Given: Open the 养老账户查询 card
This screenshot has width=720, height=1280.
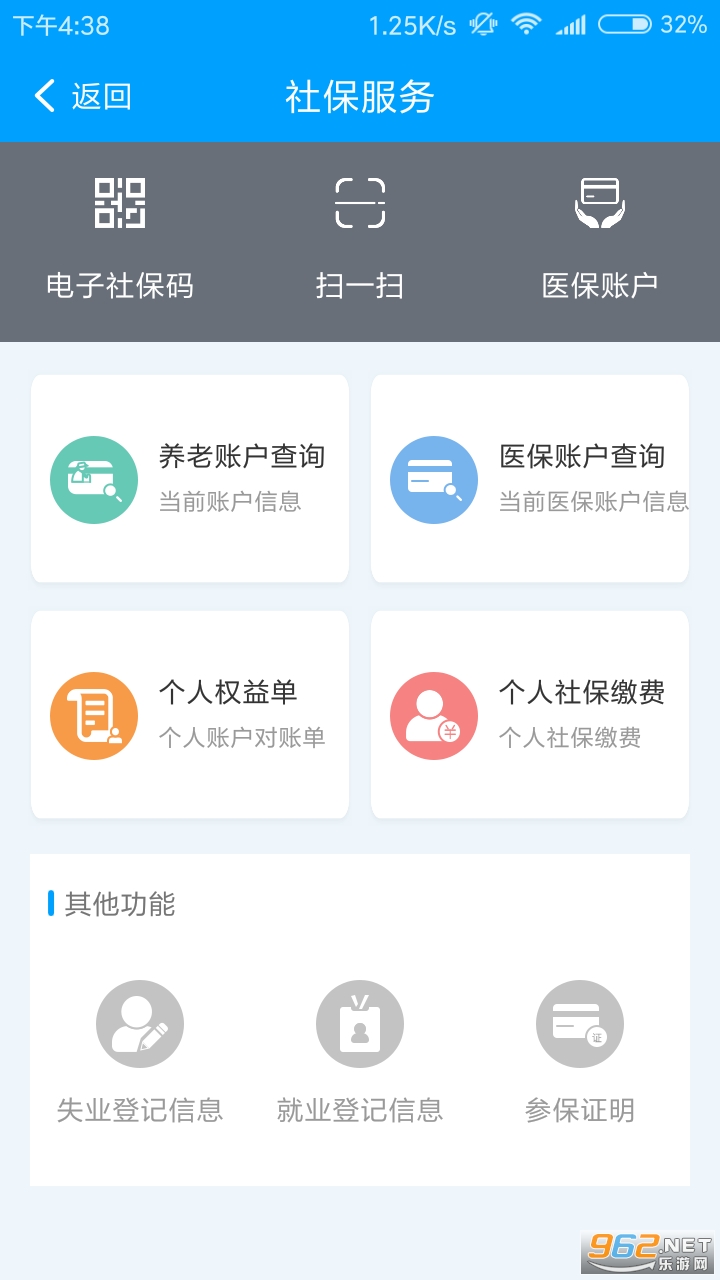Looking at the screenshot, I should pyautogui.click(x=190, y=479).
